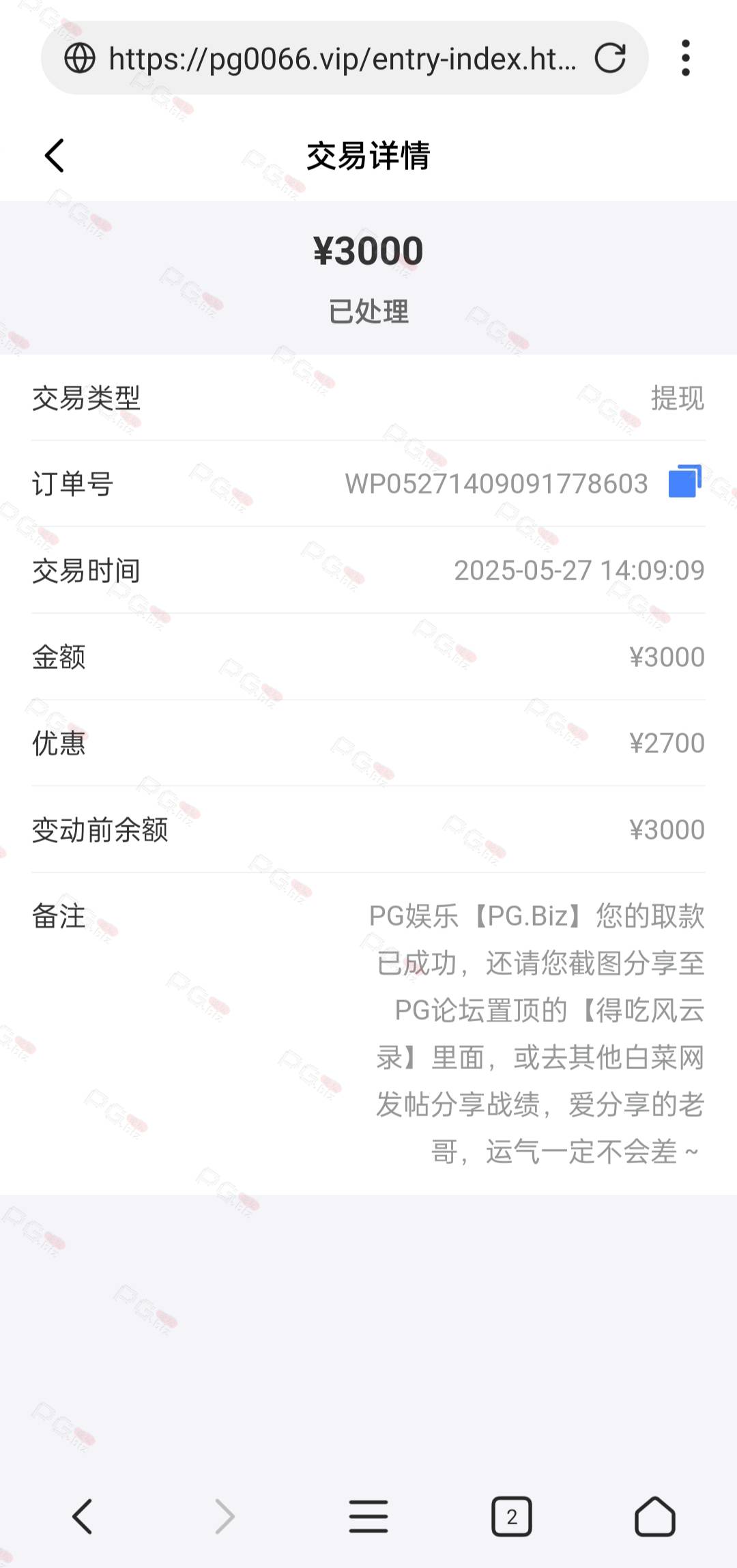This screenshot has height=1568, width=737.
Task: Open the browser's hamburger menu
Action: pos(369,1516)
